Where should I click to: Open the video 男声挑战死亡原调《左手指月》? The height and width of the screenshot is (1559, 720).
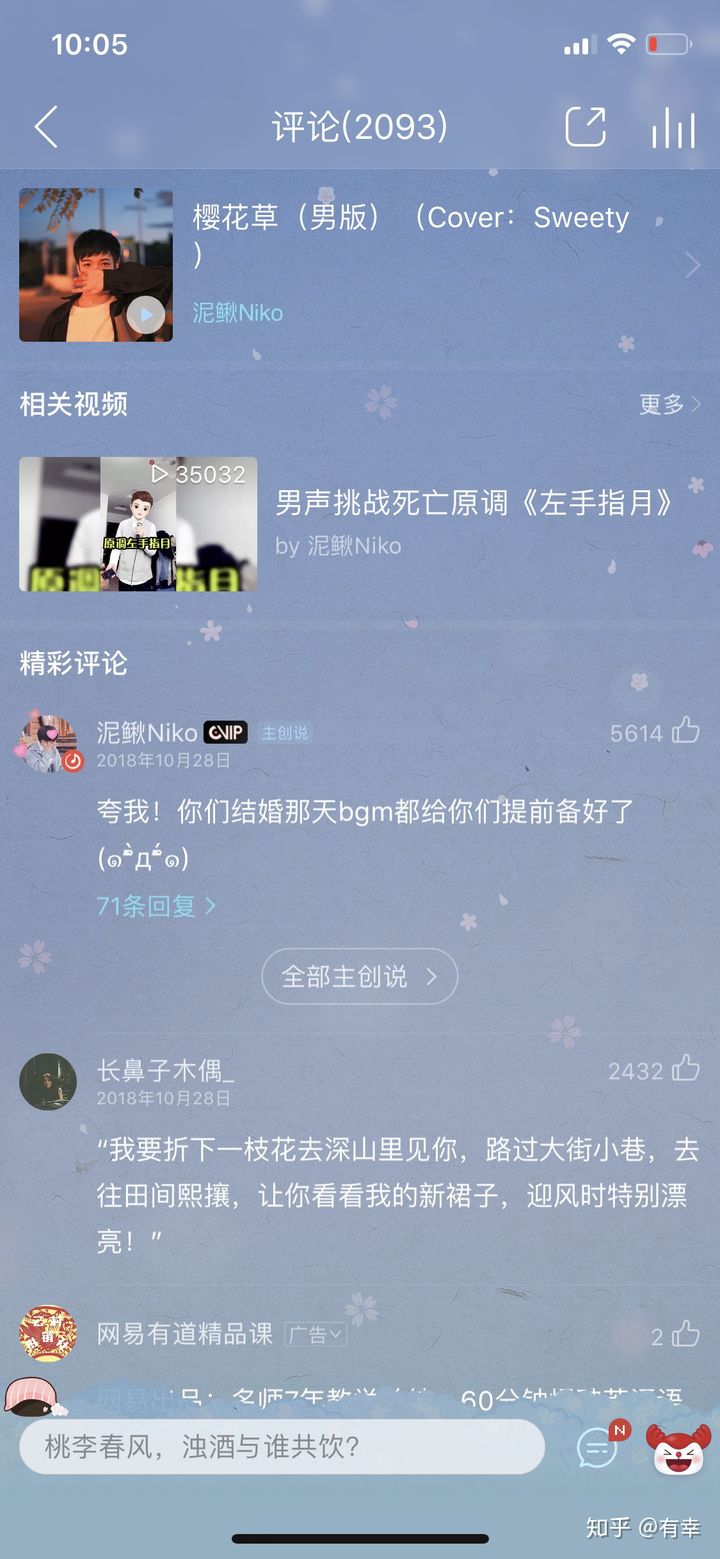[x=473, y=503]
